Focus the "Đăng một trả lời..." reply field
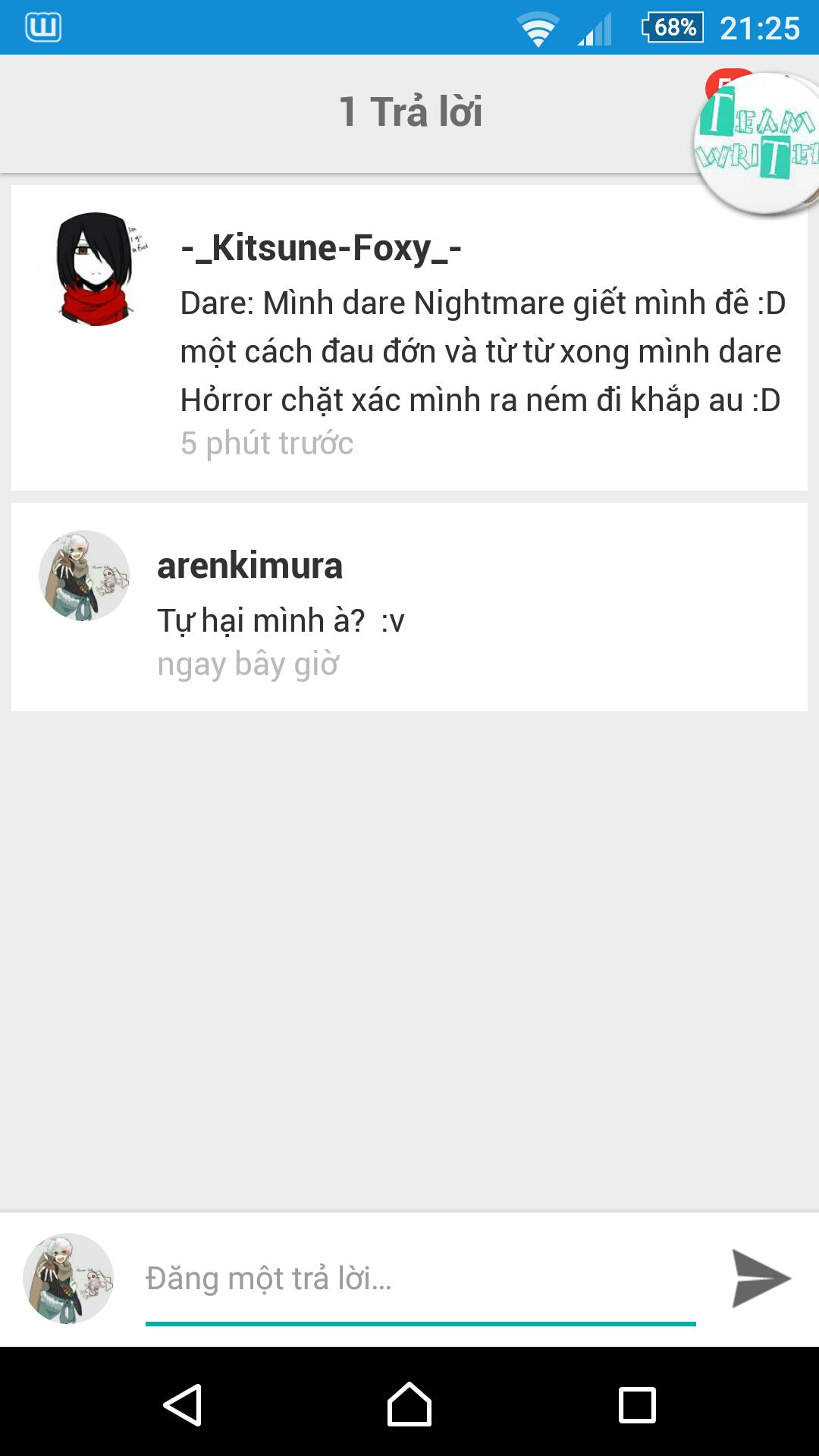Image resolution: width=819 pixels, height=1456 pixels. [x=420, y=1279]
